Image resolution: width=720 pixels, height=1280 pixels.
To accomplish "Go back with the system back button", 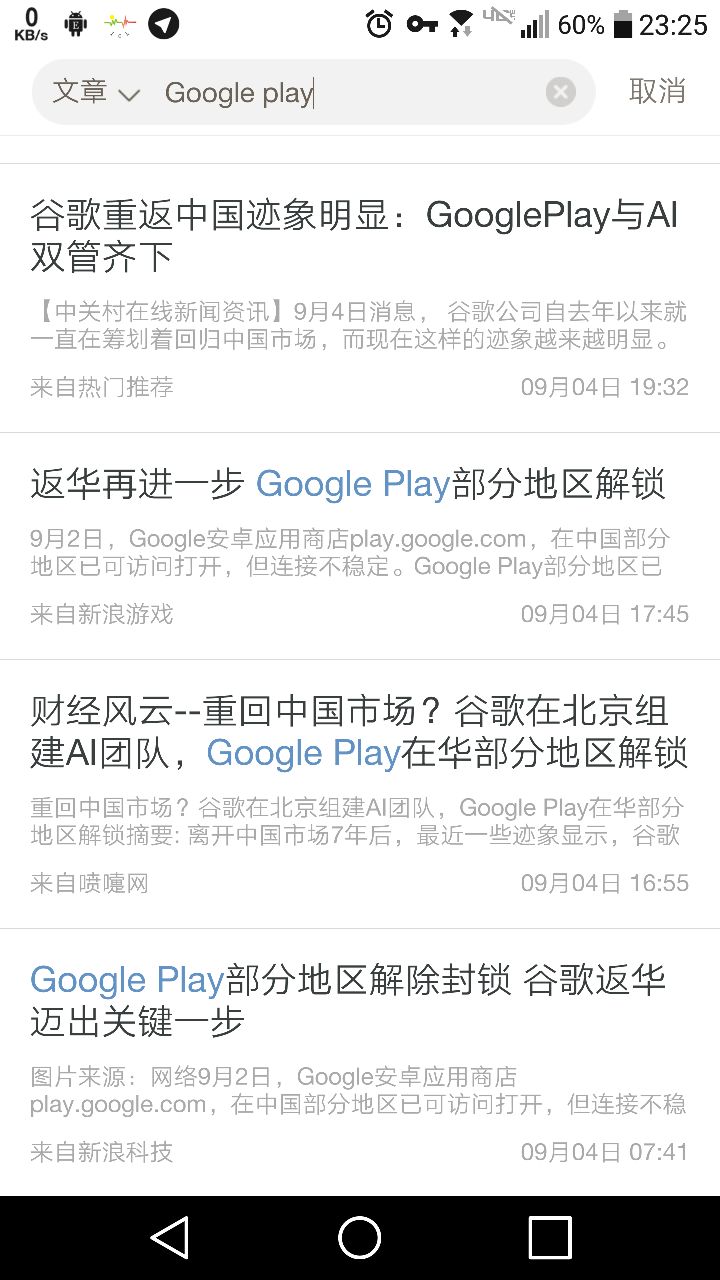I will (x=169, y=1238).
